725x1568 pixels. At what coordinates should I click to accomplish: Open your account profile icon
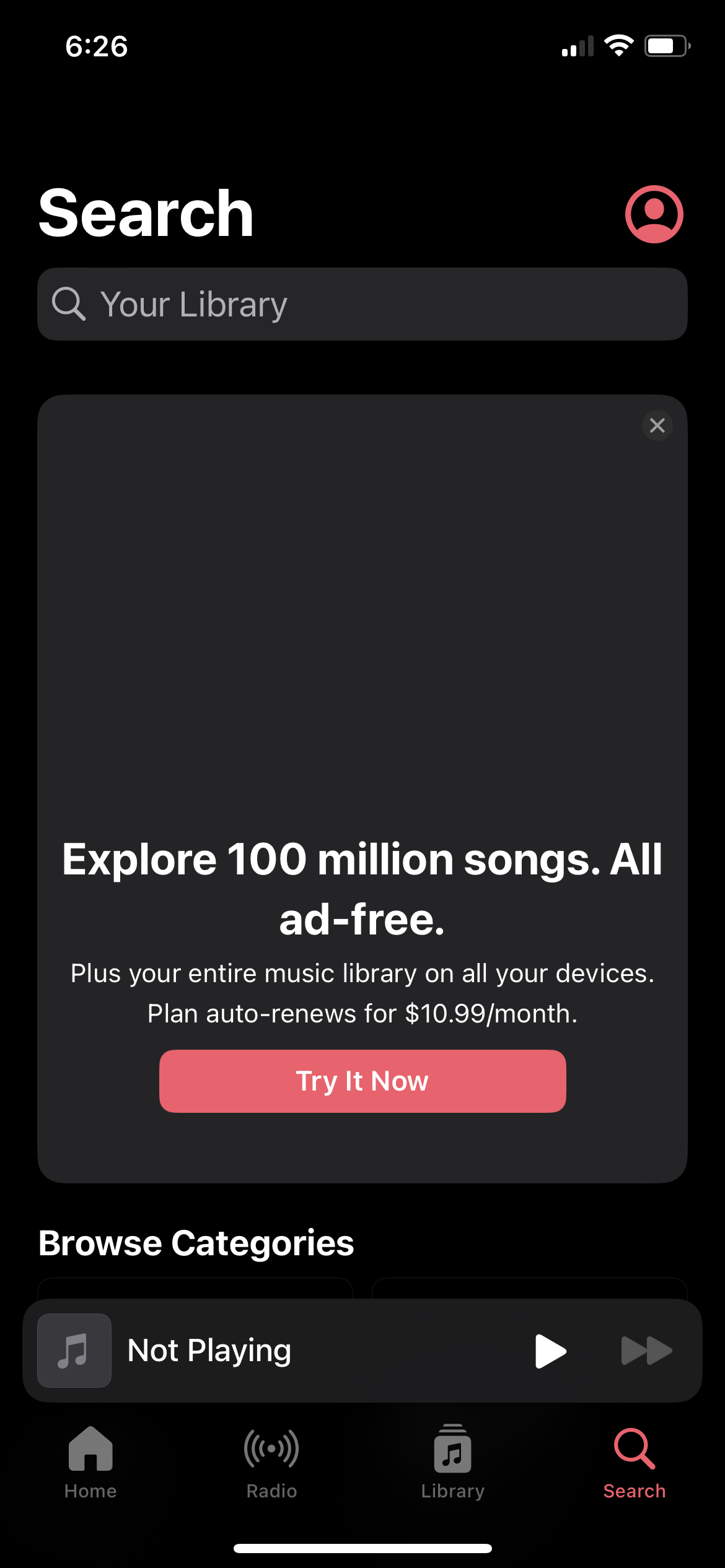click(x=653, y=213)
